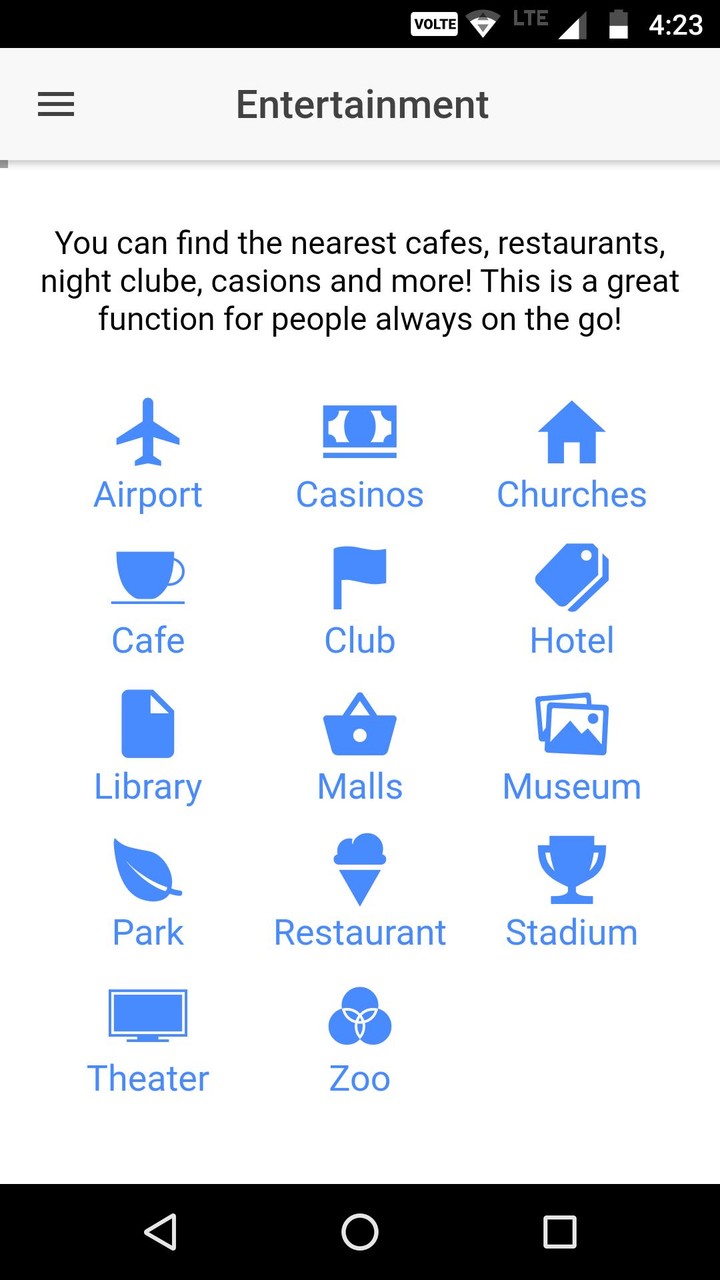Tap the Restaurant category
This screenshot has width=720, height=1280.
pyautogui.click(x=360, y=893)
